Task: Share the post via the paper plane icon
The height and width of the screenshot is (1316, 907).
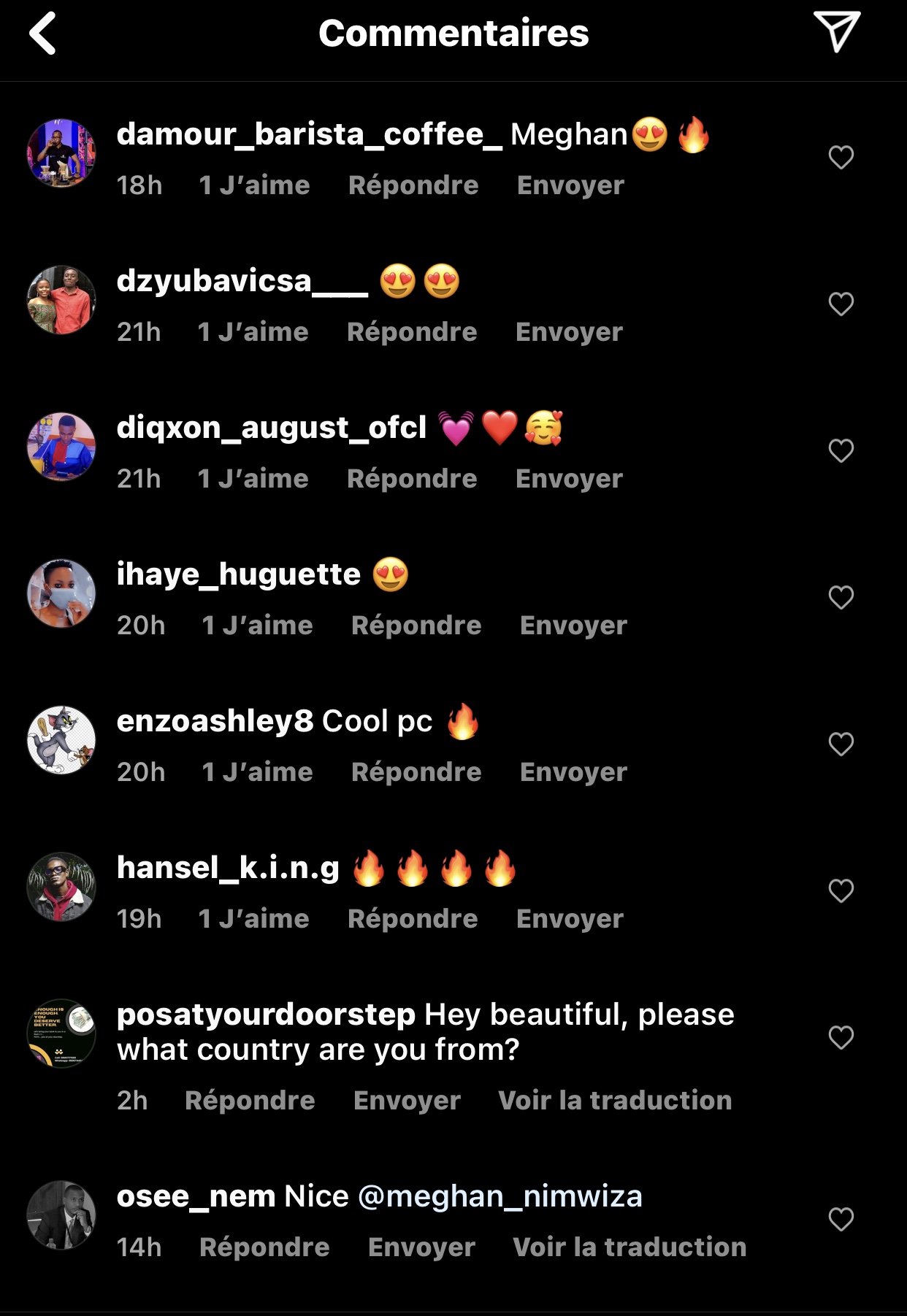Action: pyautogui.click(x=837, y=31)
